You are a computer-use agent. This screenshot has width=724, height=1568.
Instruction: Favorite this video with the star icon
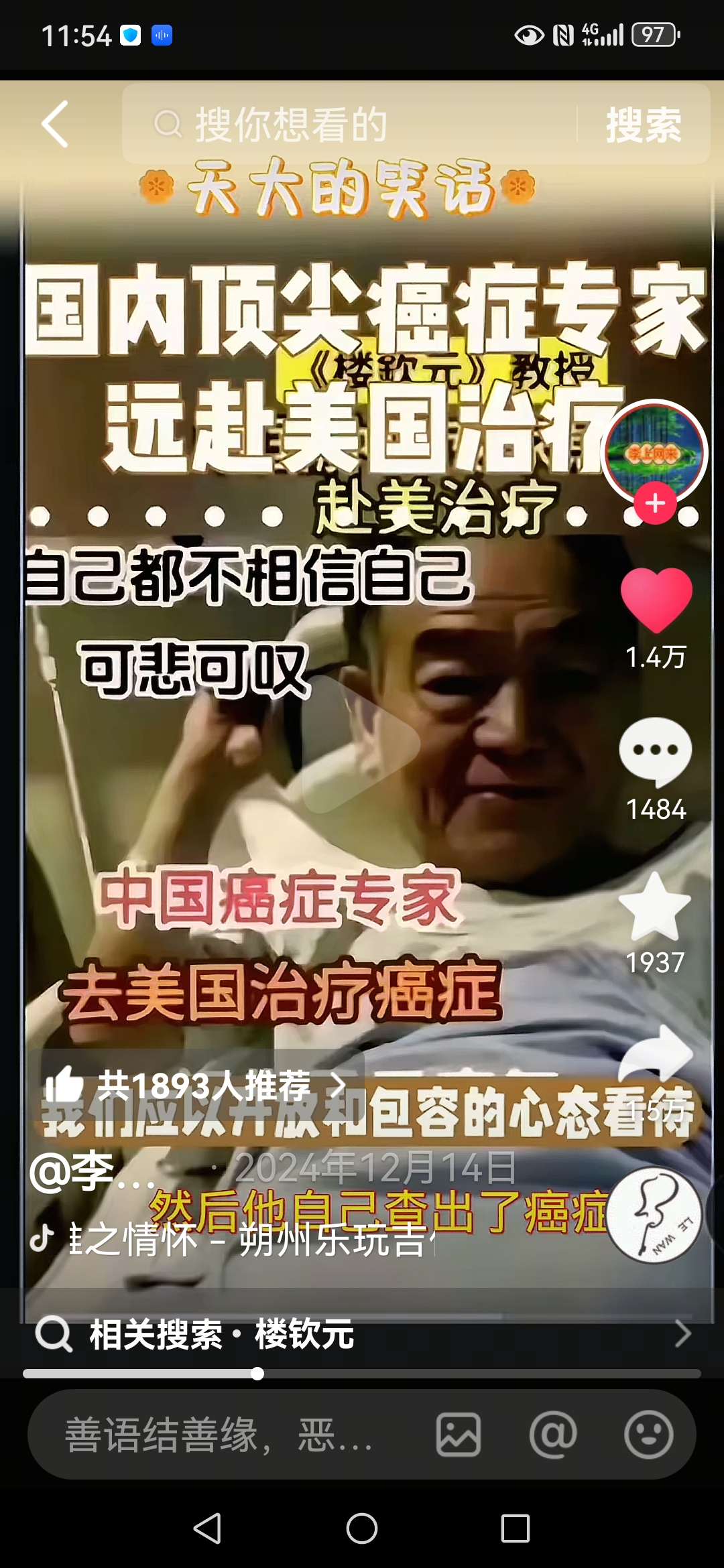pos(655,907)
